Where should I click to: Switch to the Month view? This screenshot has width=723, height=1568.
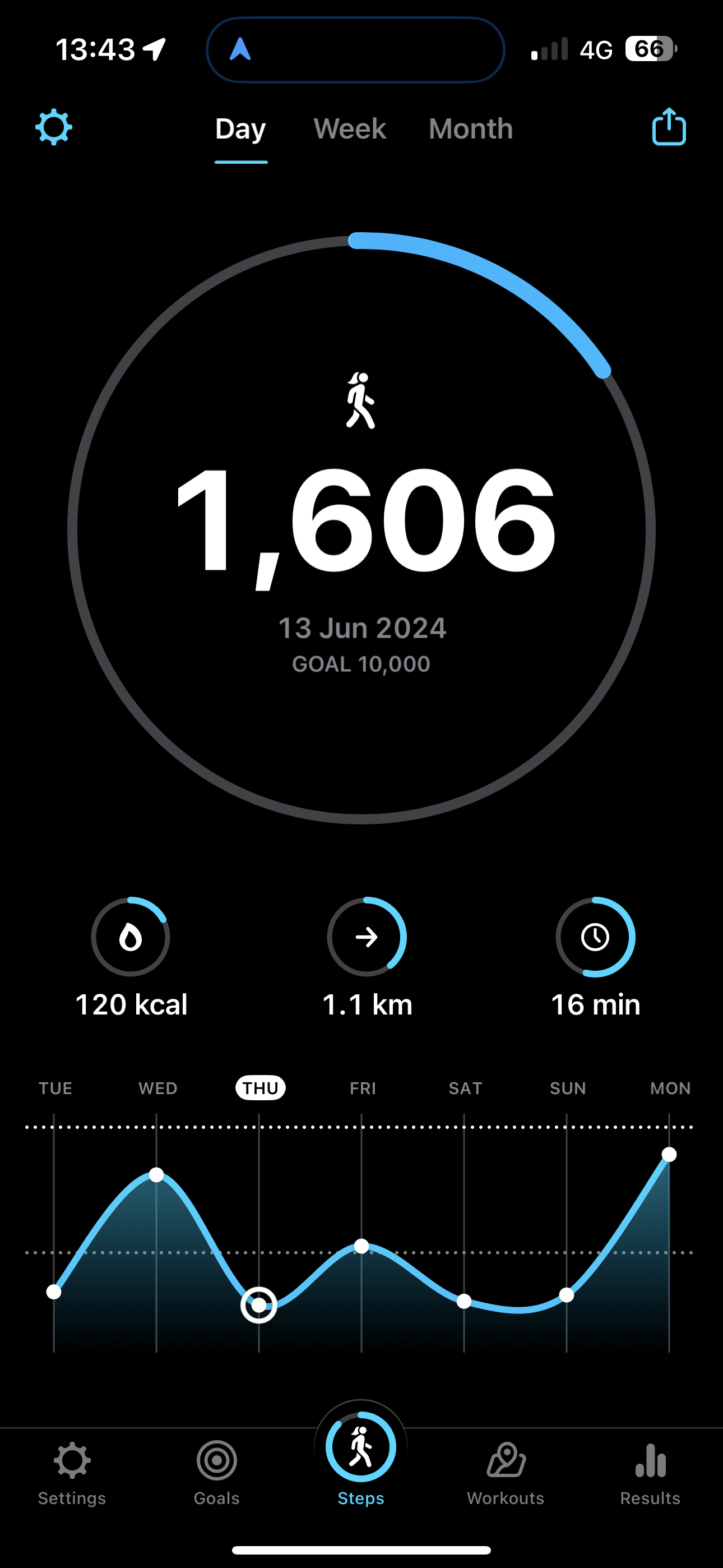click(x=470, y=129)
